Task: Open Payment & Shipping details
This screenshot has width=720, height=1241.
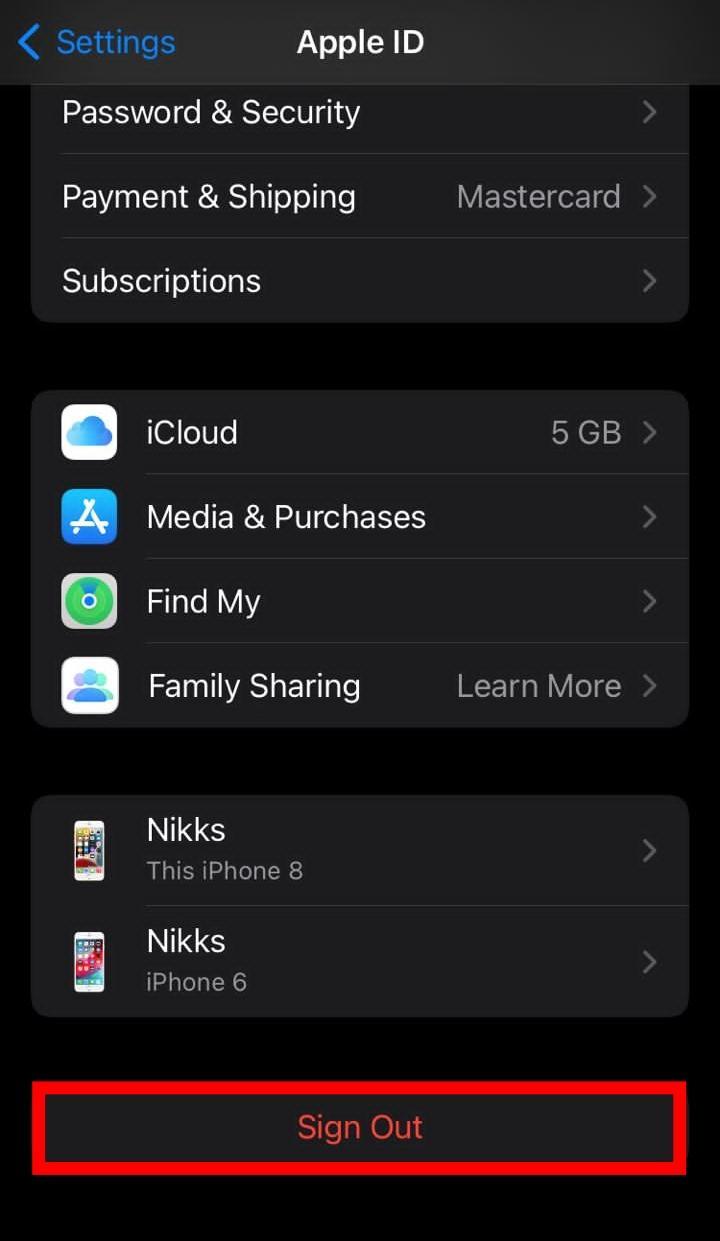Action: [360, 197]
